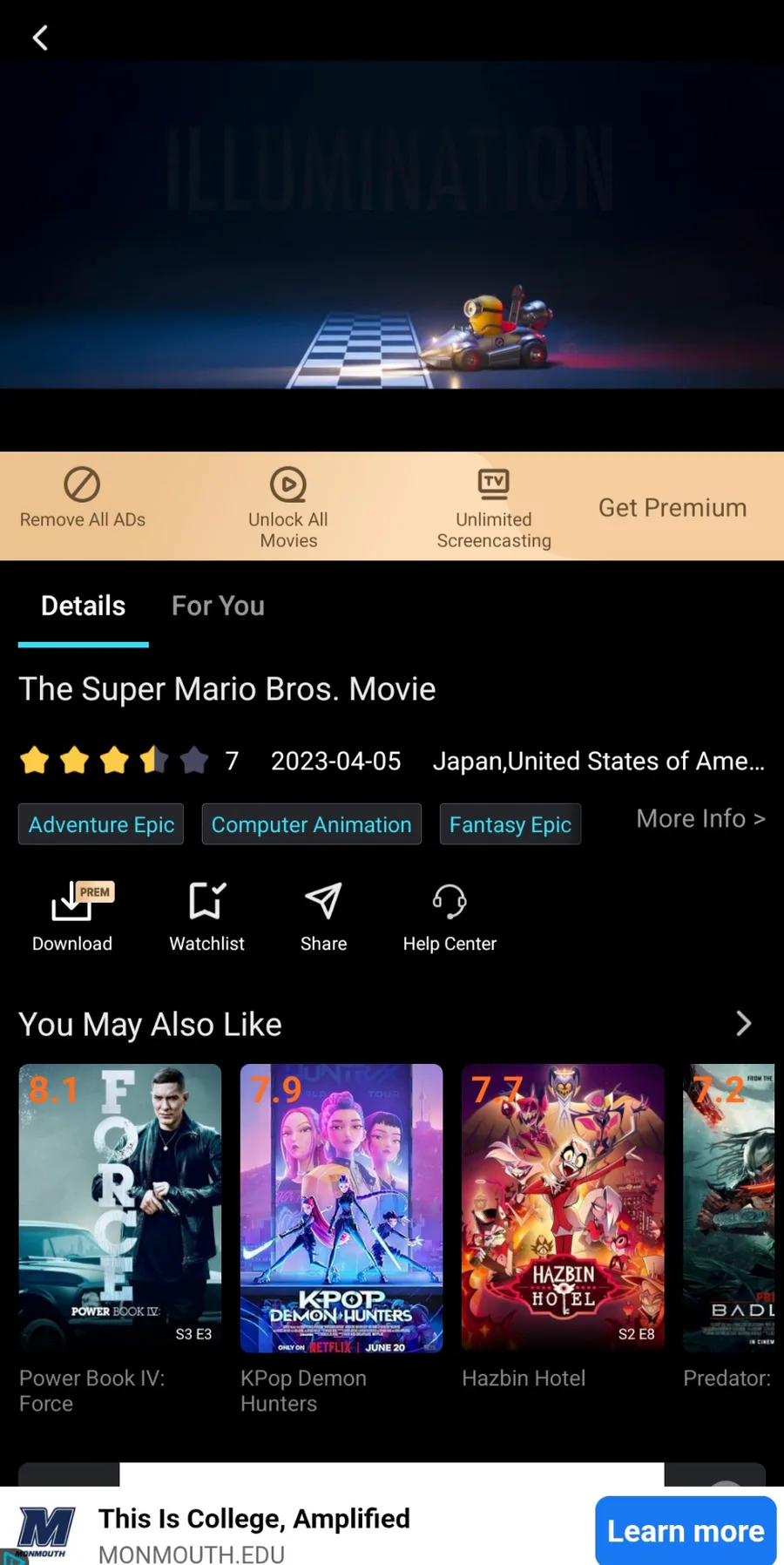Screen dimensions: 784x1565
Task: Download The Super Mario Bros. Movie
Action: pos(72,917)
